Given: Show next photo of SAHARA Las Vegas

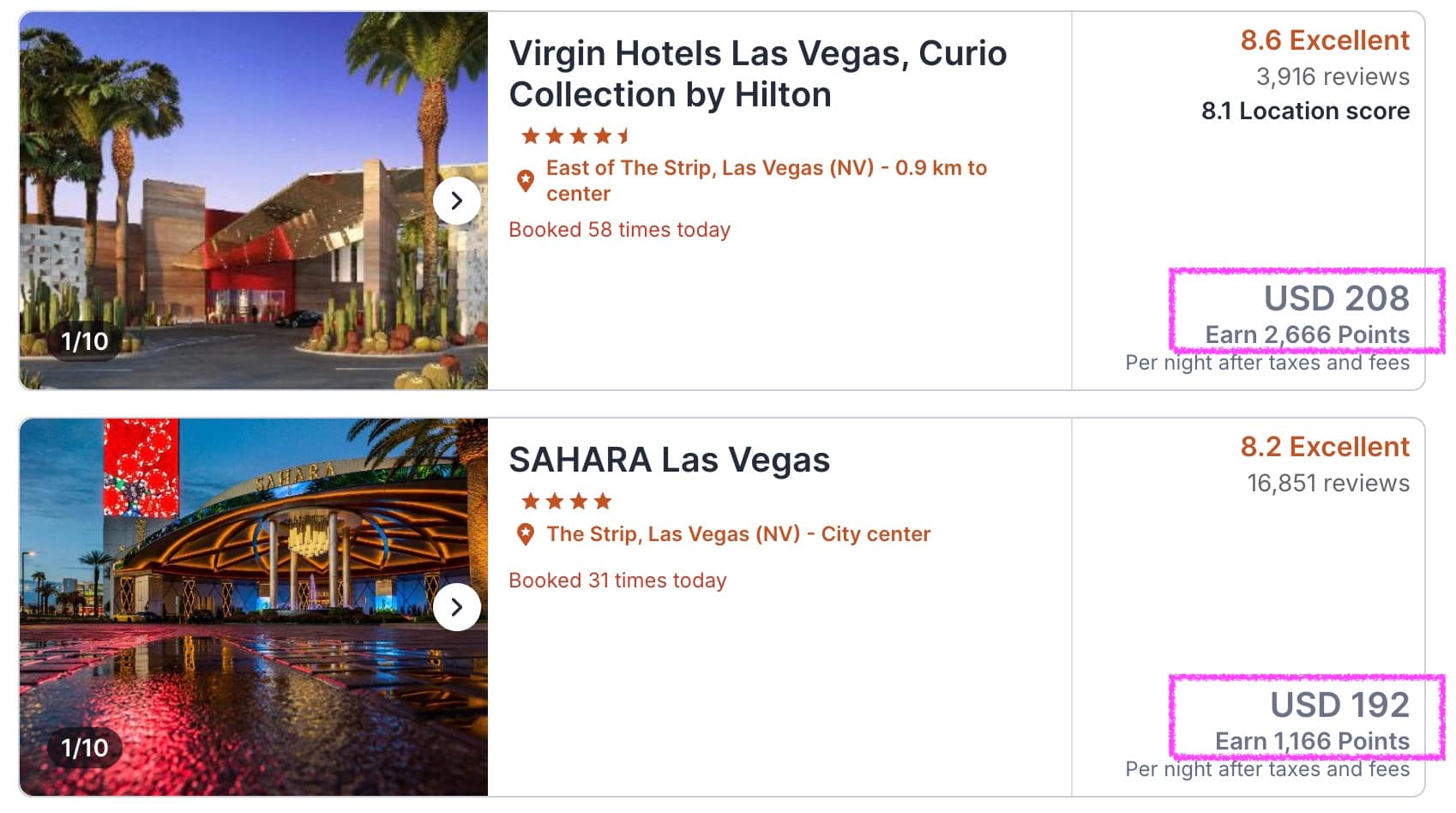Looking at the screenshot, I should [x=456, y=607].
